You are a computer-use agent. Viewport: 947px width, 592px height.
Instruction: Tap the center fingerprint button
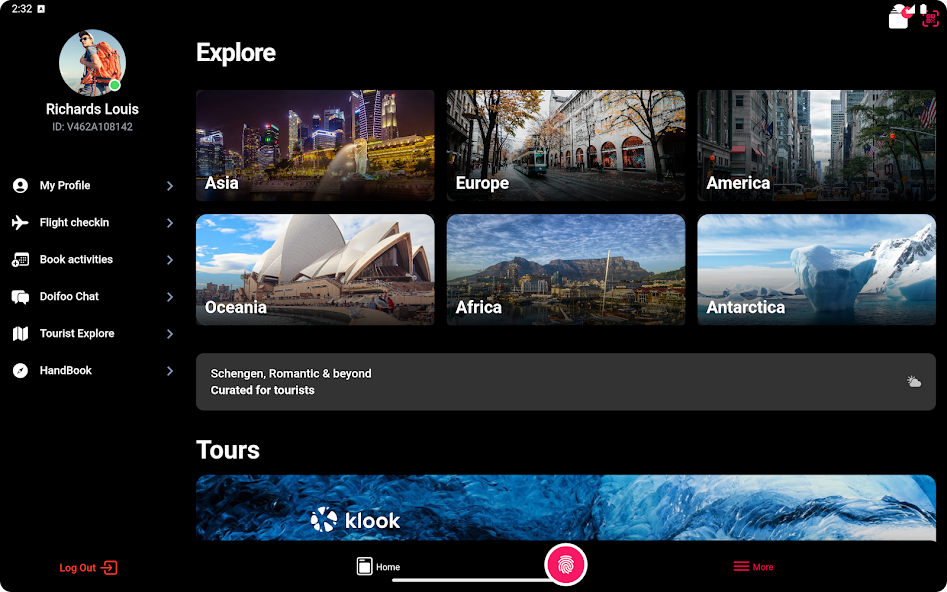[x=566, y=565]
